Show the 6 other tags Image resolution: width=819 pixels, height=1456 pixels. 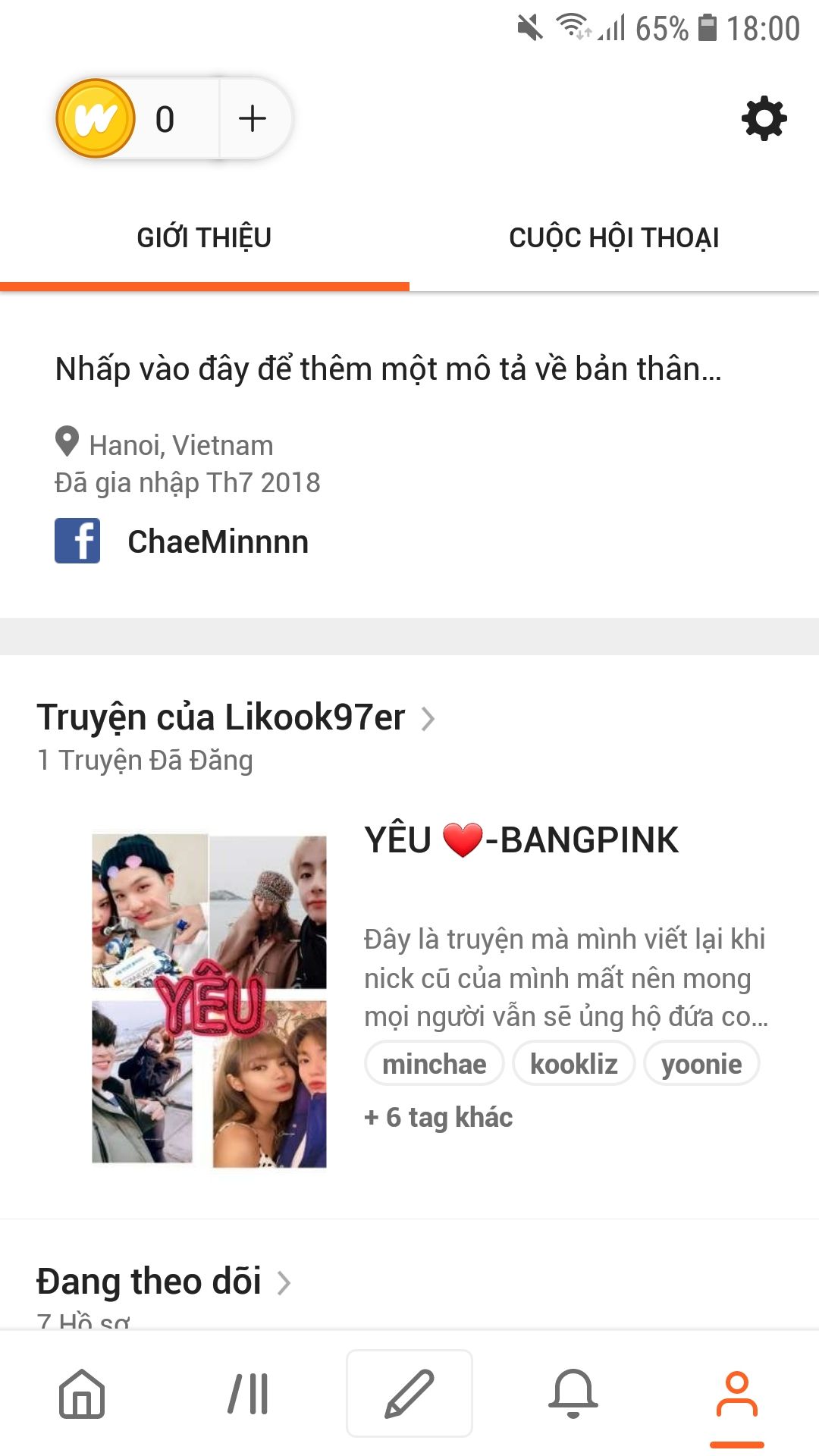[x=438, y=1117]
